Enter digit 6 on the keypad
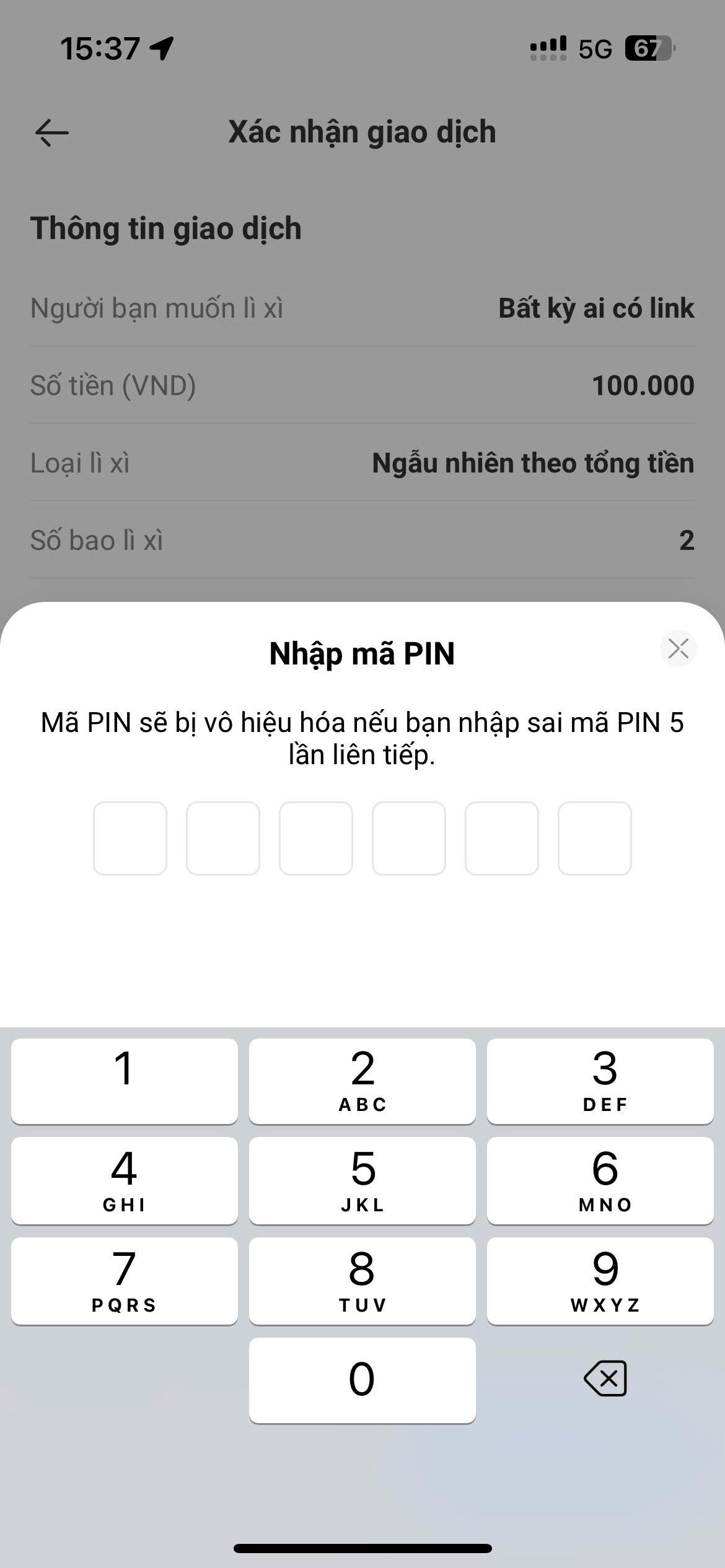 600,1180
